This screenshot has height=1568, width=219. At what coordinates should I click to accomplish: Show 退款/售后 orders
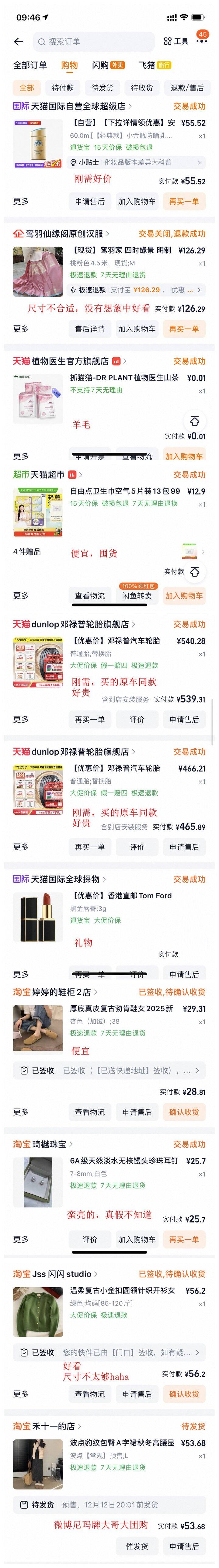coord(187,88)
